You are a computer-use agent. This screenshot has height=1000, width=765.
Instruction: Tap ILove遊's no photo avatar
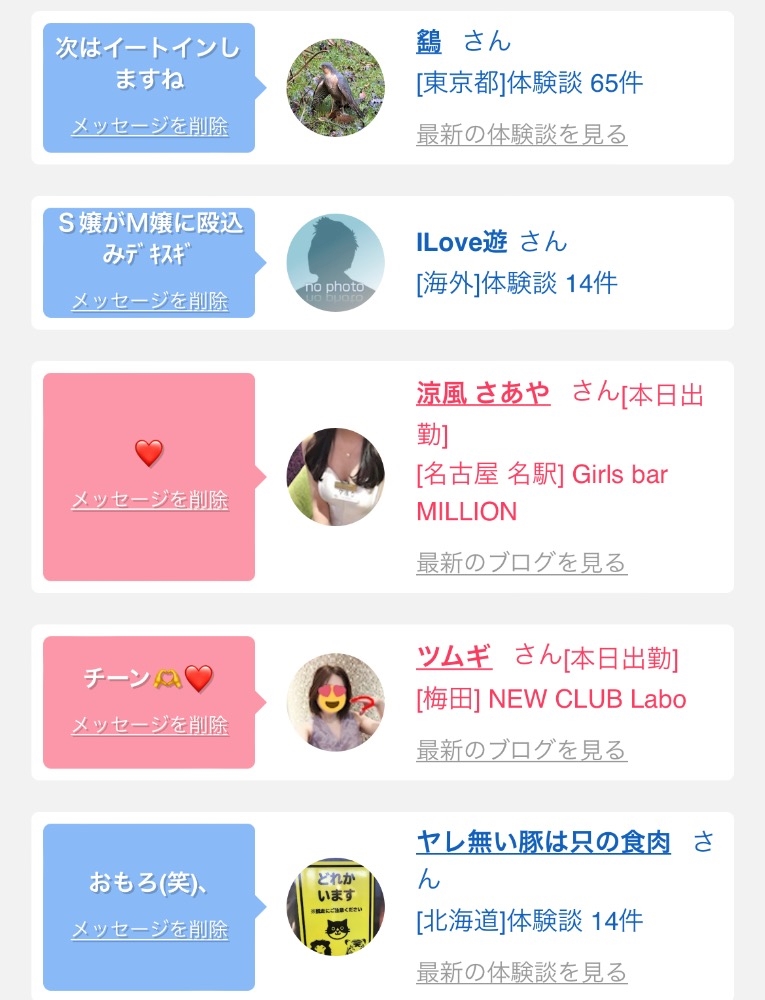(x=335, y=262)
